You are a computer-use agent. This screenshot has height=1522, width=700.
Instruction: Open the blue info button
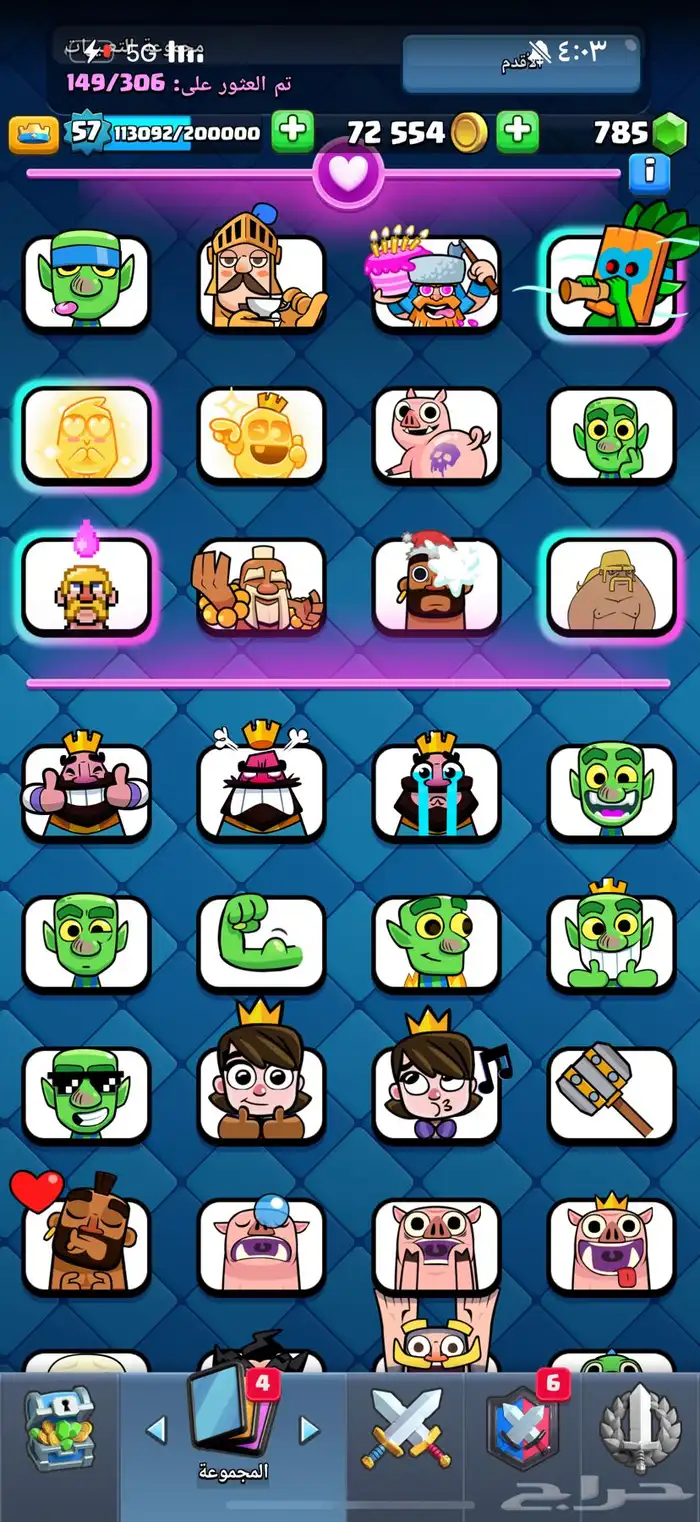click(x=649, y=173)
